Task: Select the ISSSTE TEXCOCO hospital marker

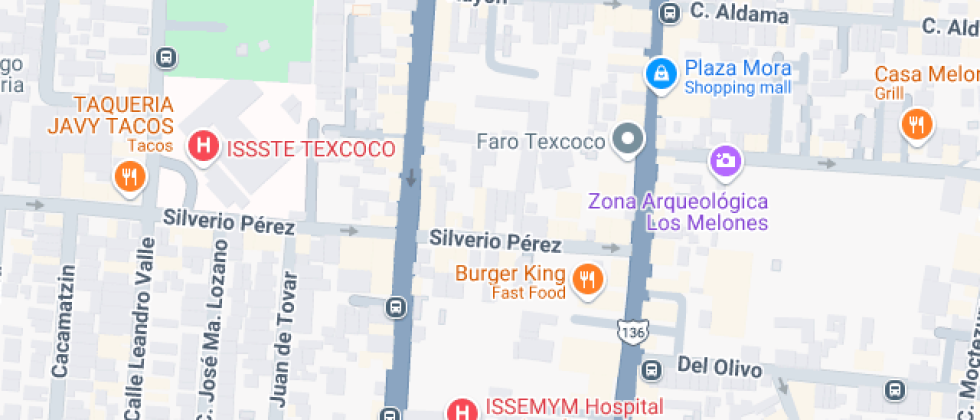Action: (204, 148)
